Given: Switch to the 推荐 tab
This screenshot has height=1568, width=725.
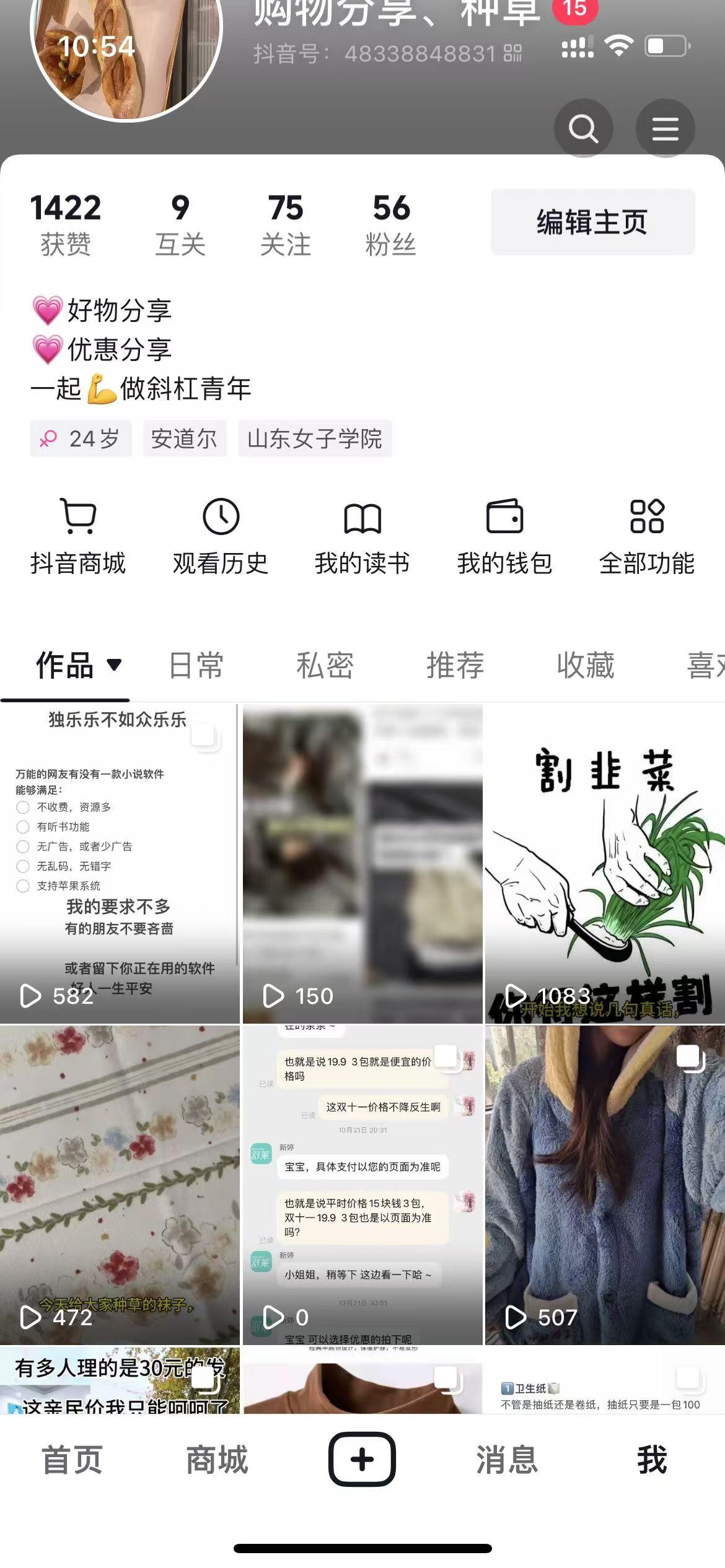Looking at the screenshot, I should pos(455,665).
